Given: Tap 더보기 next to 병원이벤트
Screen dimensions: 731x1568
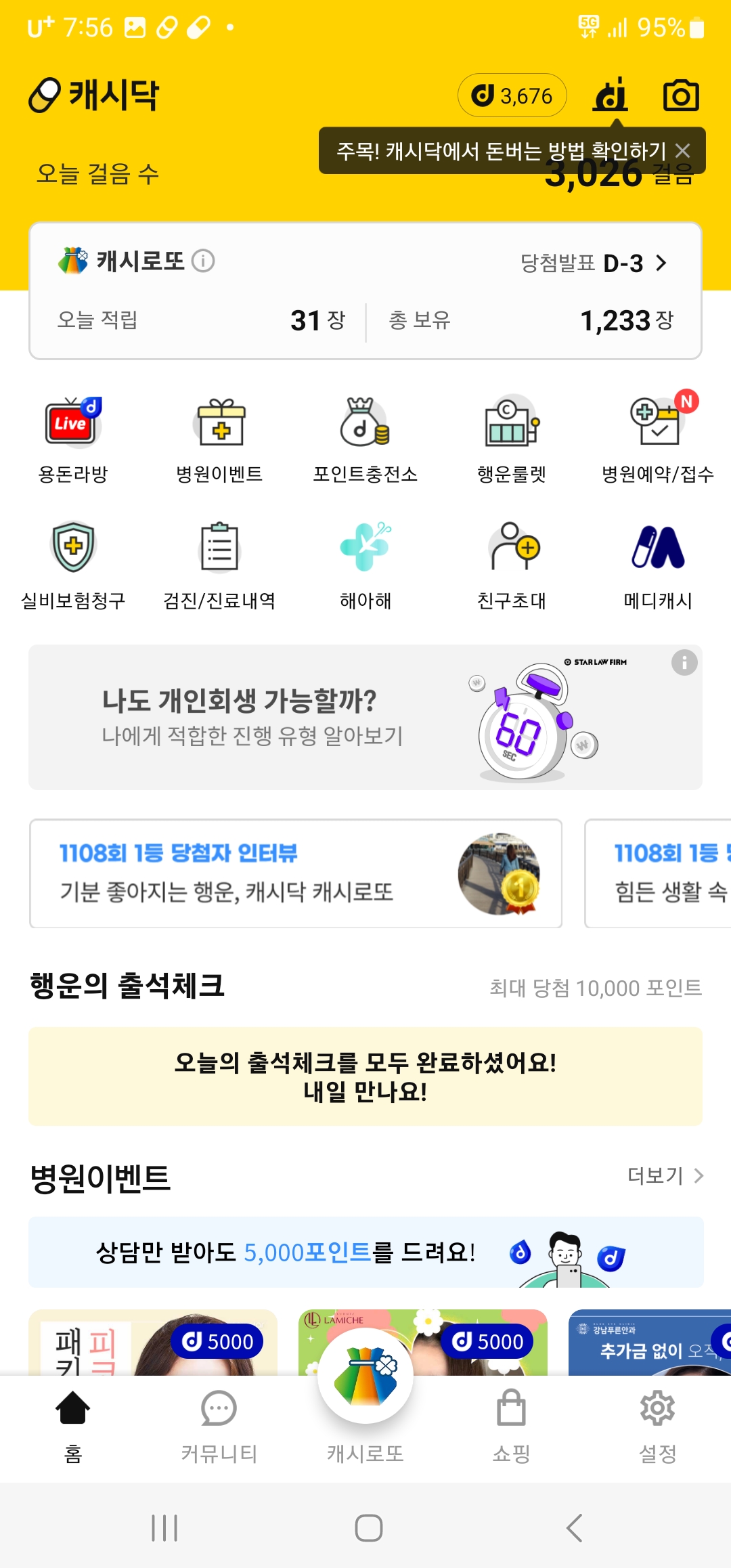Looking at the screenshot, I should 665,1176.
